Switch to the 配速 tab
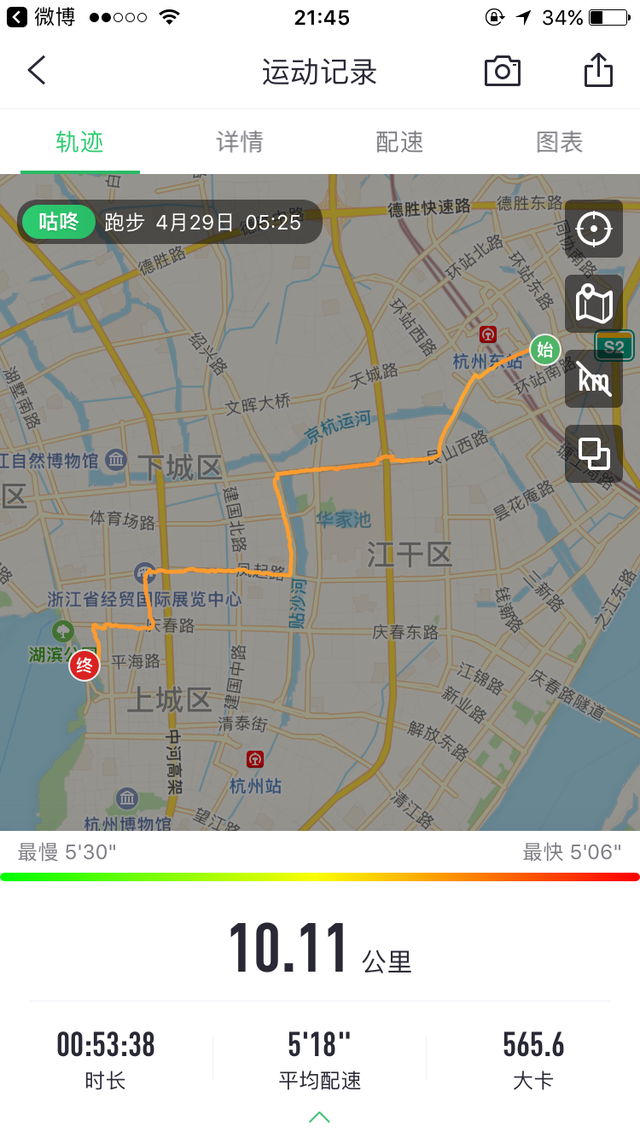Viewport: 640px width, 1138px height. (399, 142)
